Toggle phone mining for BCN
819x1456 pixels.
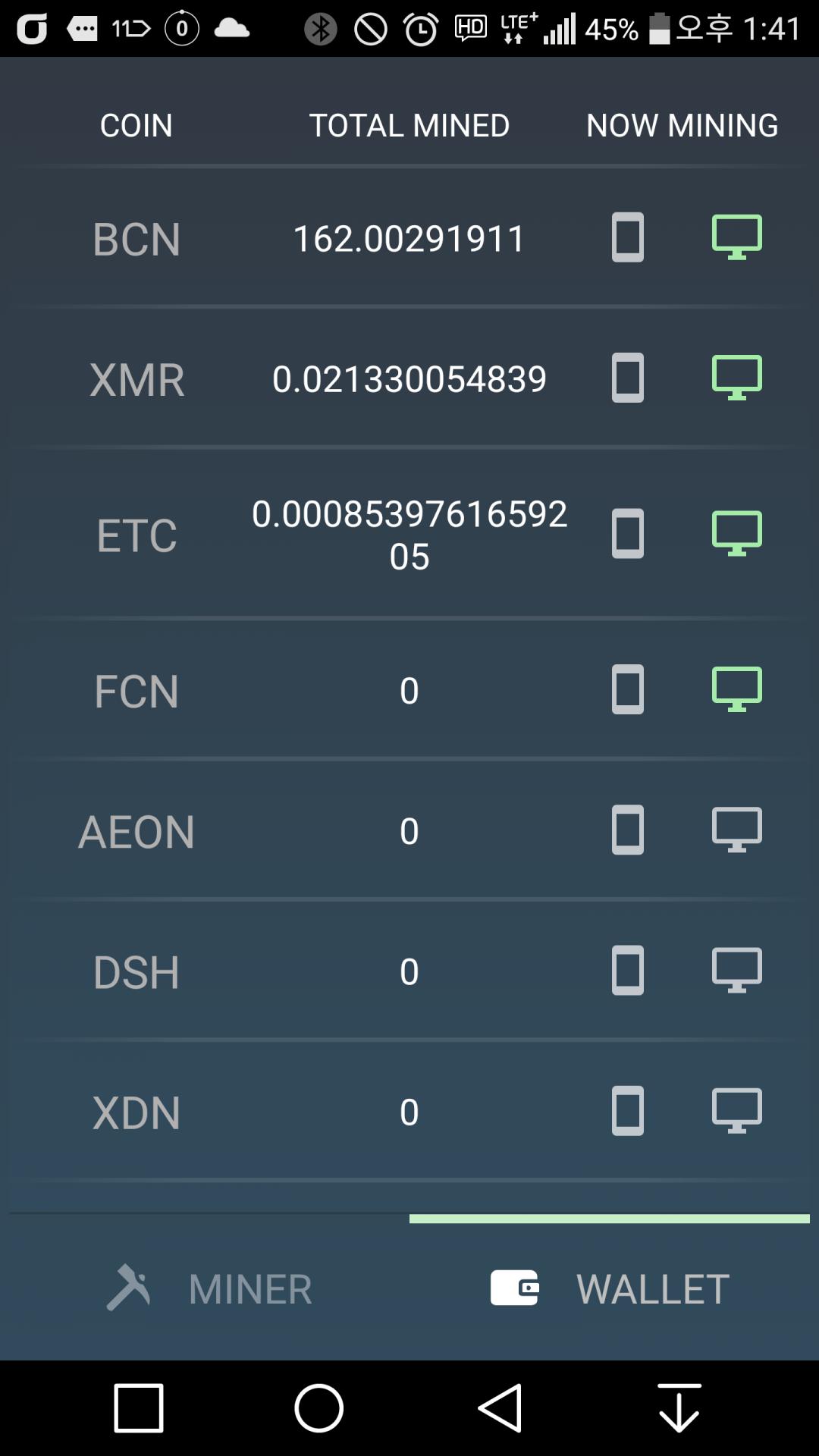(628, 238)
